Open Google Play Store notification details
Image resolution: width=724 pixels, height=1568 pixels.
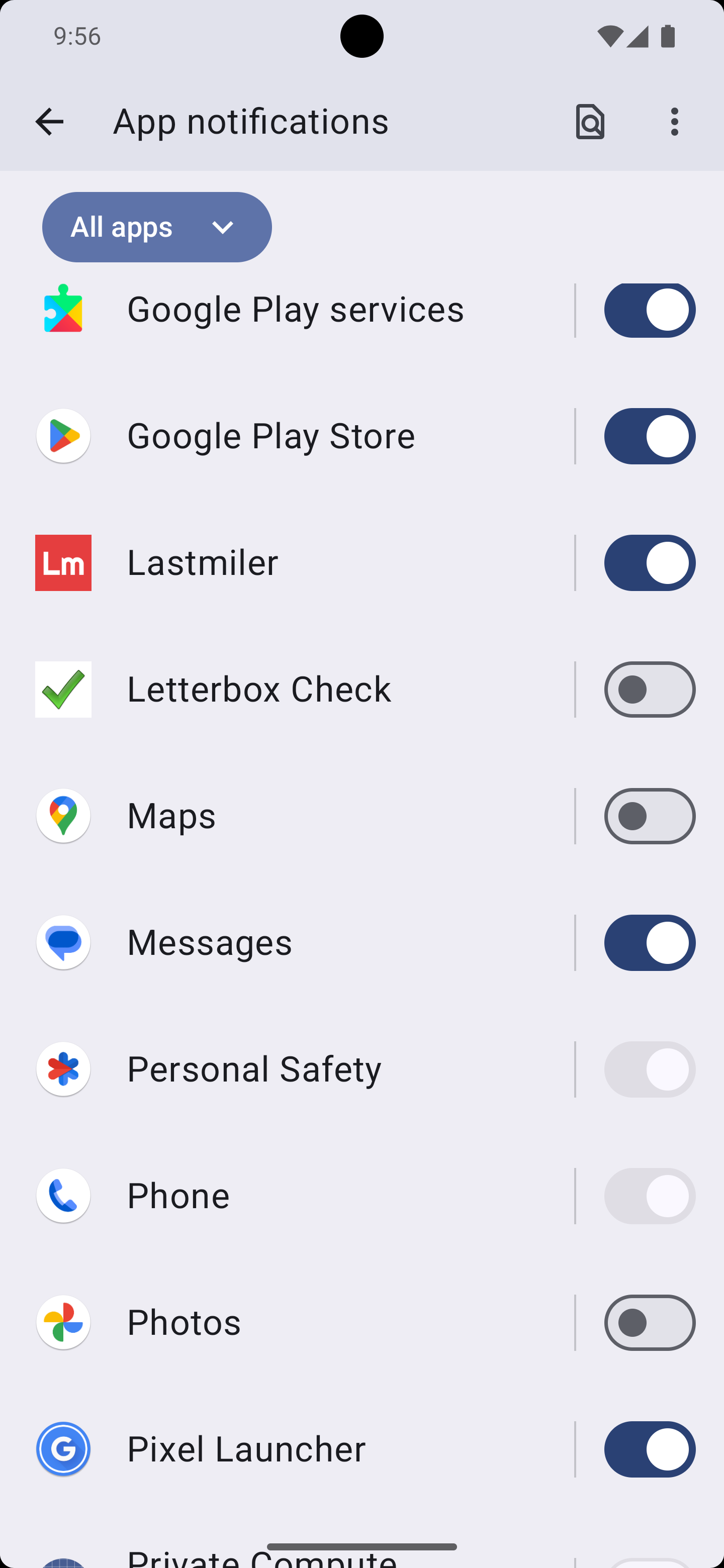point(286,436)
